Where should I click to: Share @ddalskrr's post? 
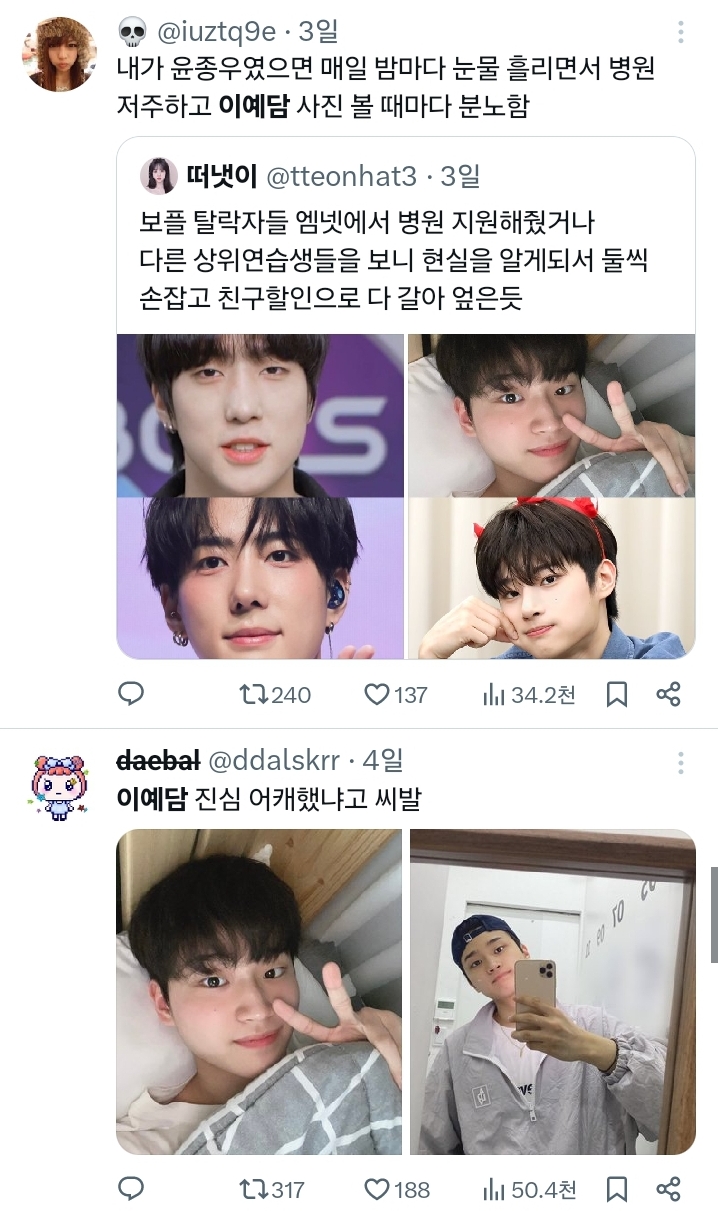668,1189
